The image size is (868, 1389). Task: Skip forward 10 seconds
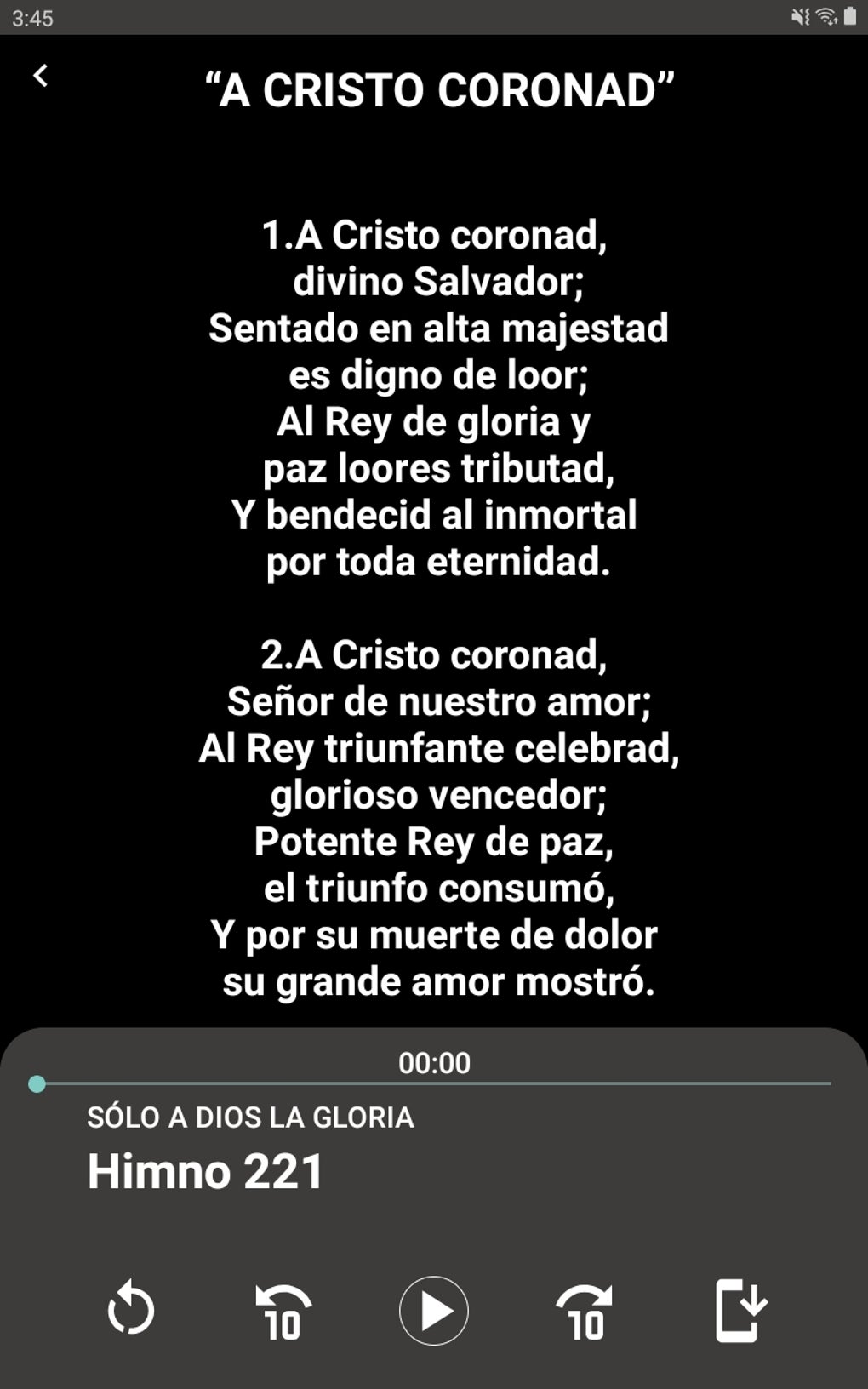point(585,1312)
